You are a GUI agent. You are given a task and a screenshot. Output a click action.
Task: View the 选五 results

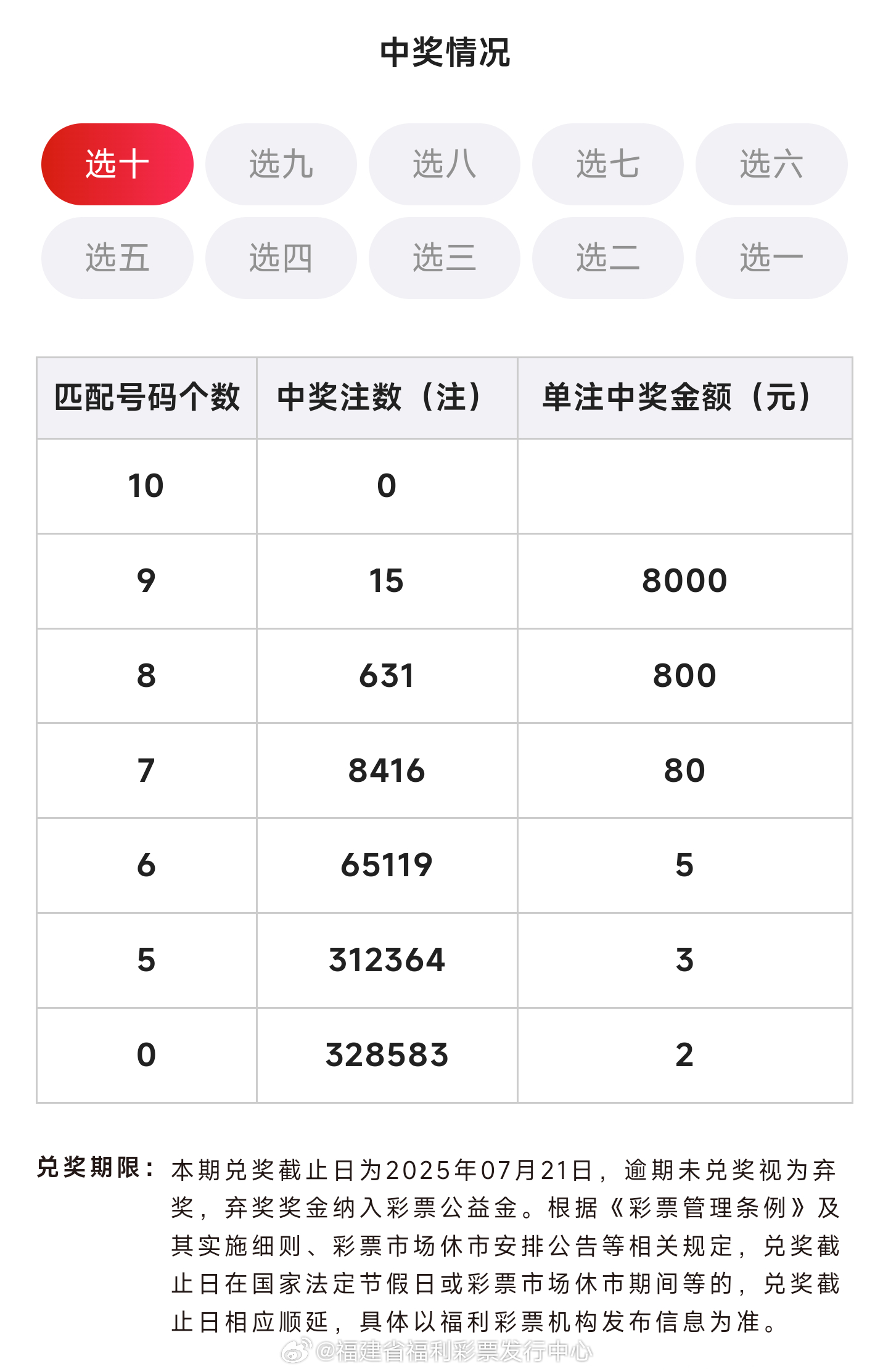pyautogui.click(x=117, y=258)
